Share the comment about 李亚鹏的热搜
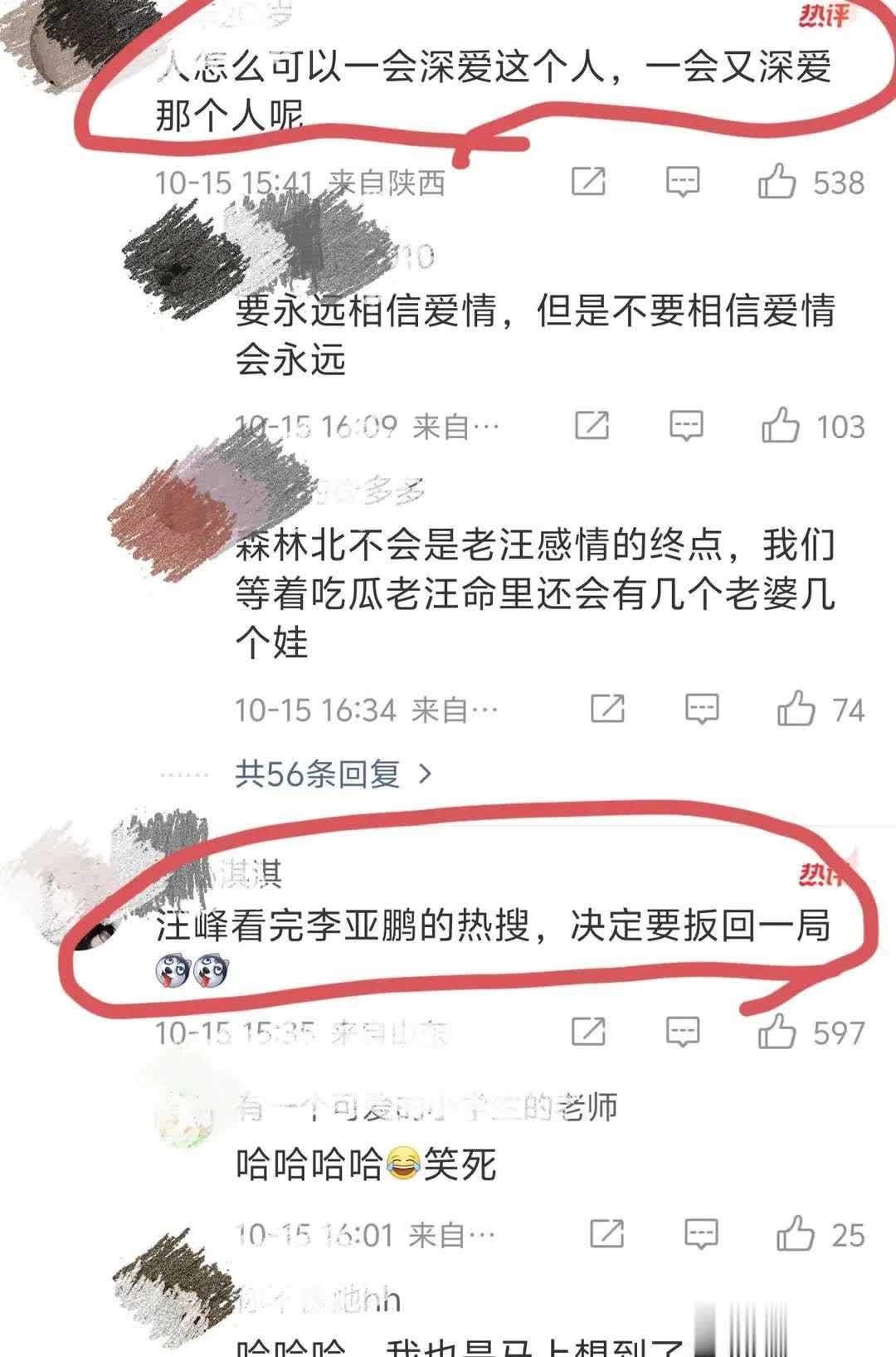This screenshot has height=1357, width=896. tap(588, 1032)
